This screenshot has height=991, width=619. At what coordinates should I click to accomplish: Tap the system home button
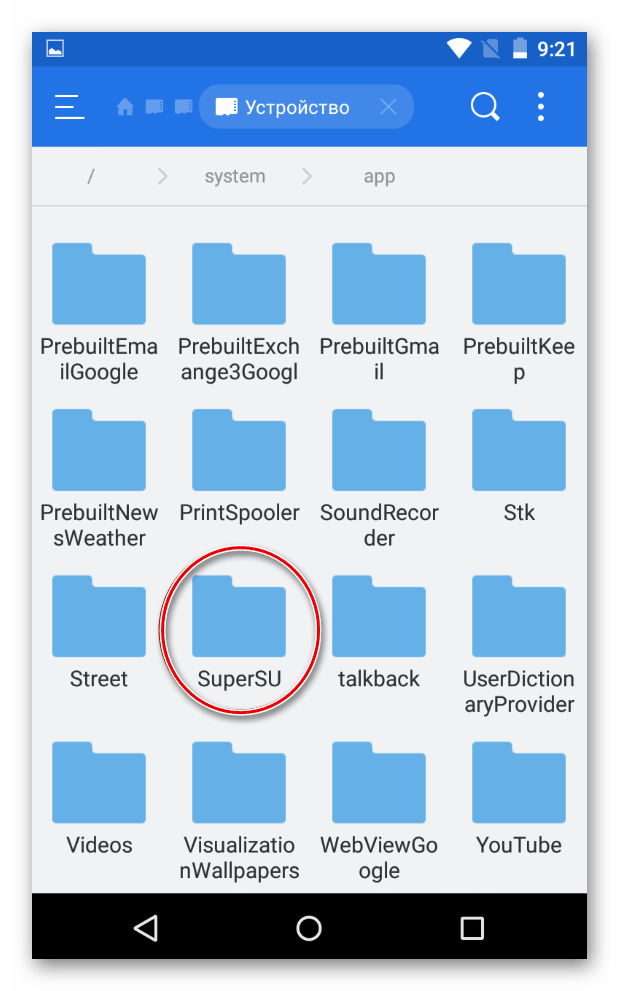coord(309,928)
